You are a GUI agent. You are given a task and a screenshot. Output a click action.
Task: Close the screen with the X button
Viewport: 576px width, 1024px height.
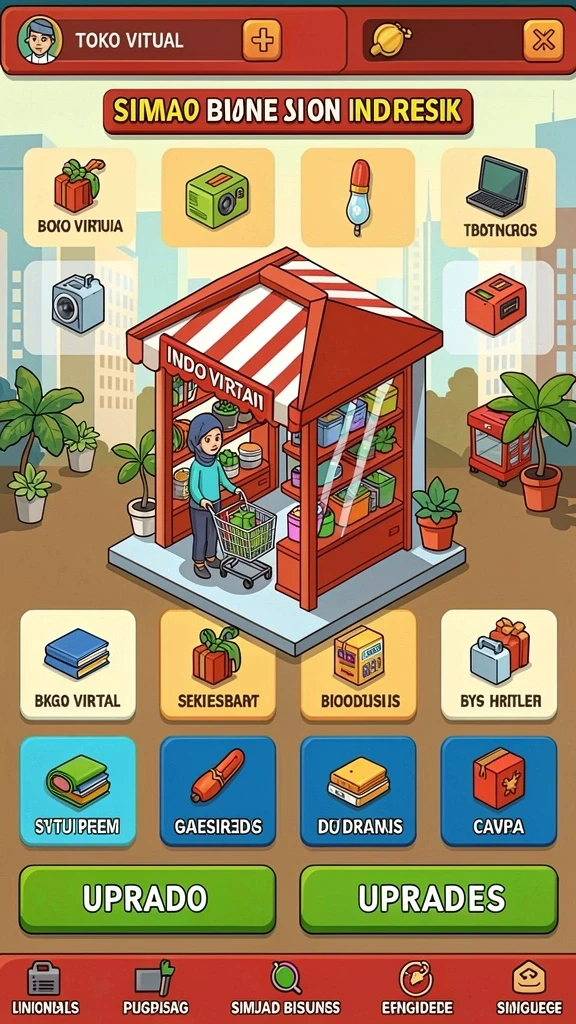tap(543, 40)
